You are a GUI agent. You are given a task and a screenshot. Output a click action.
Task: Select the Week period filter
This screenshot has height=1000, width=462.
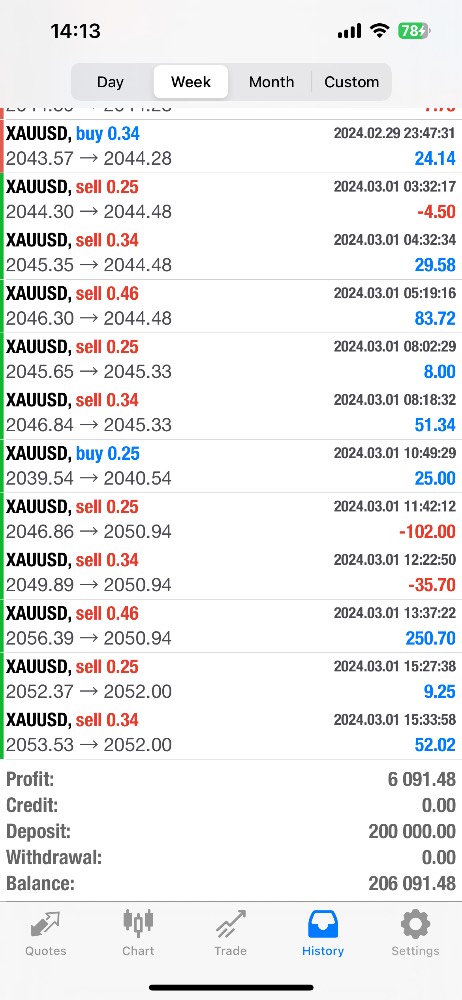191,82
